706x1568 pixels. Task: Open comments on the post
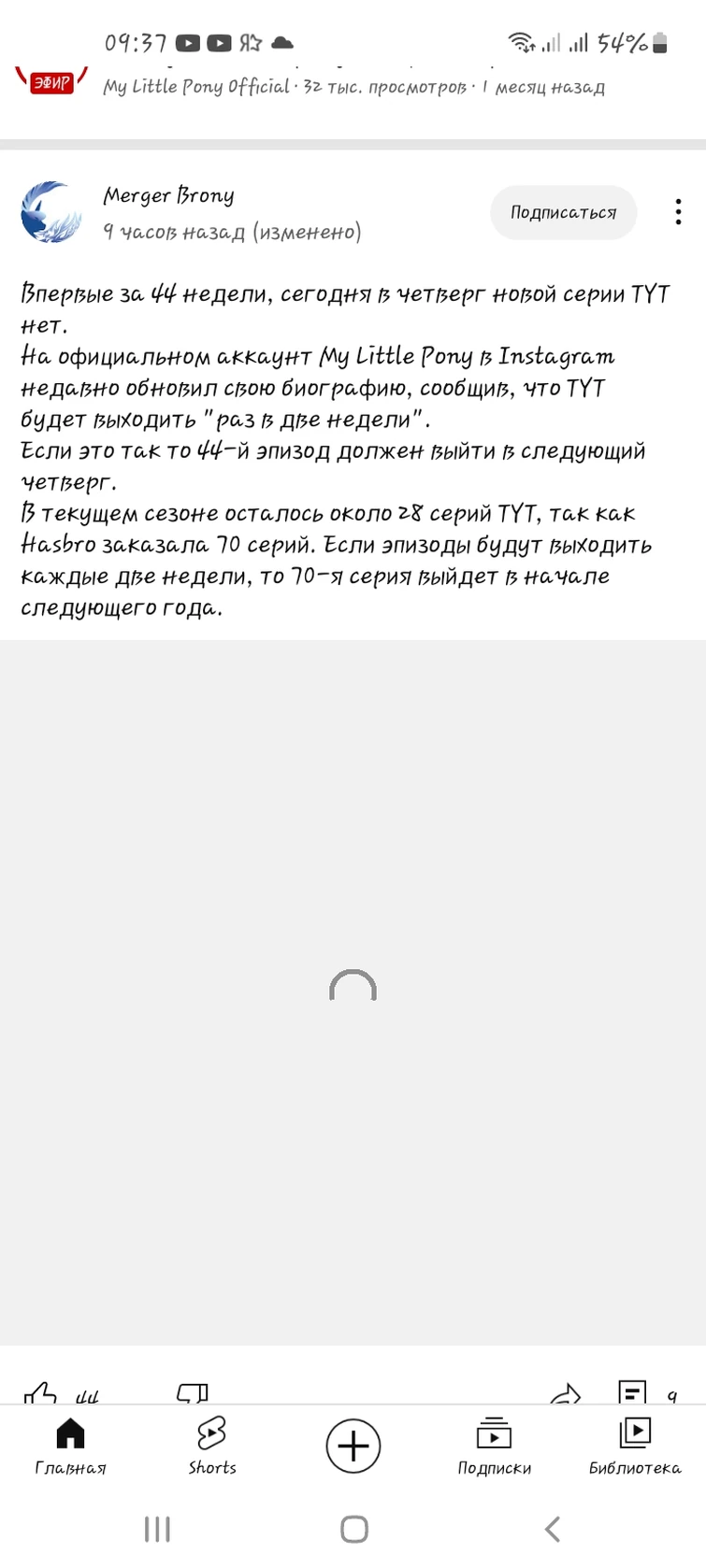tap(633, 1392)
